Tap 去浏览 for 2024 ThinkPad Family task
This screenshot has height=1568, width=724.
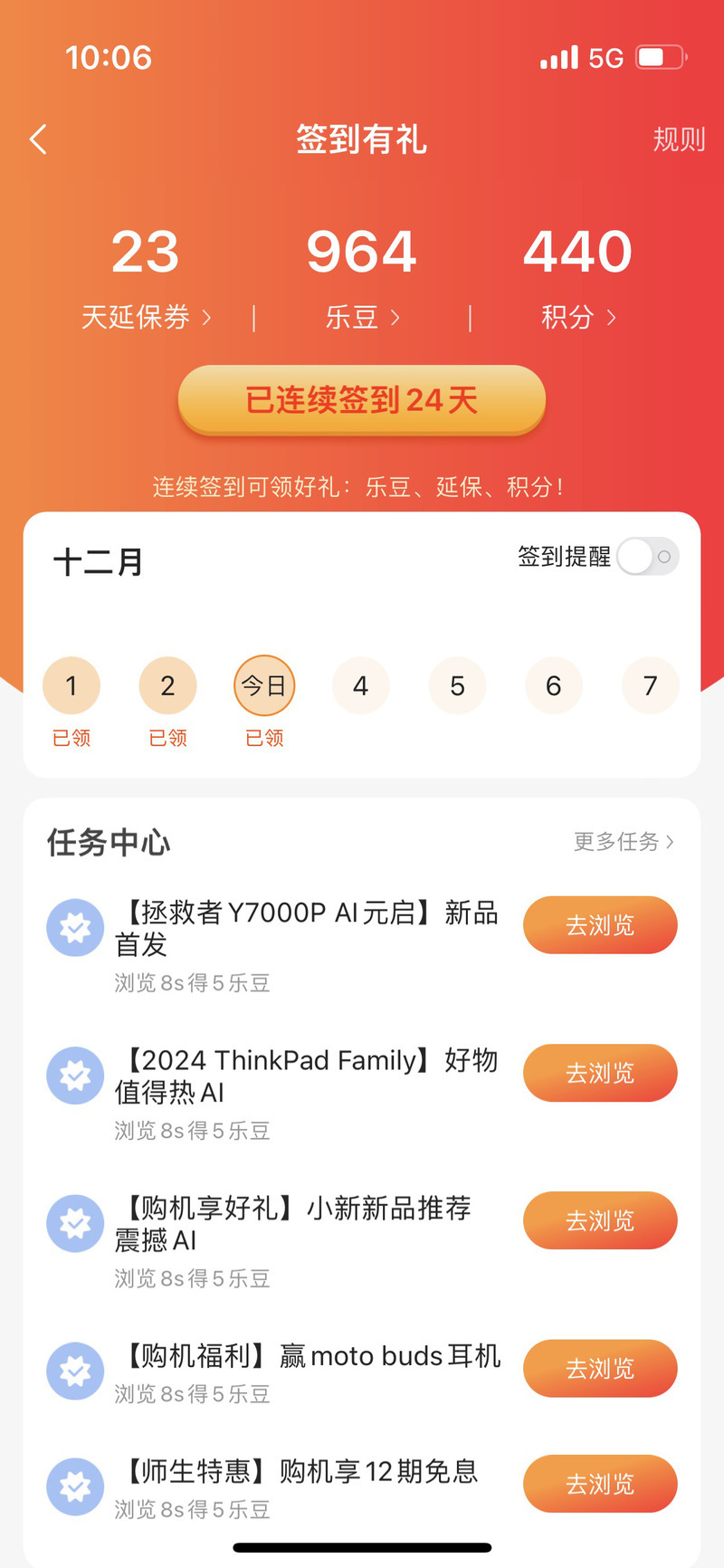[x=600, y=1073]
